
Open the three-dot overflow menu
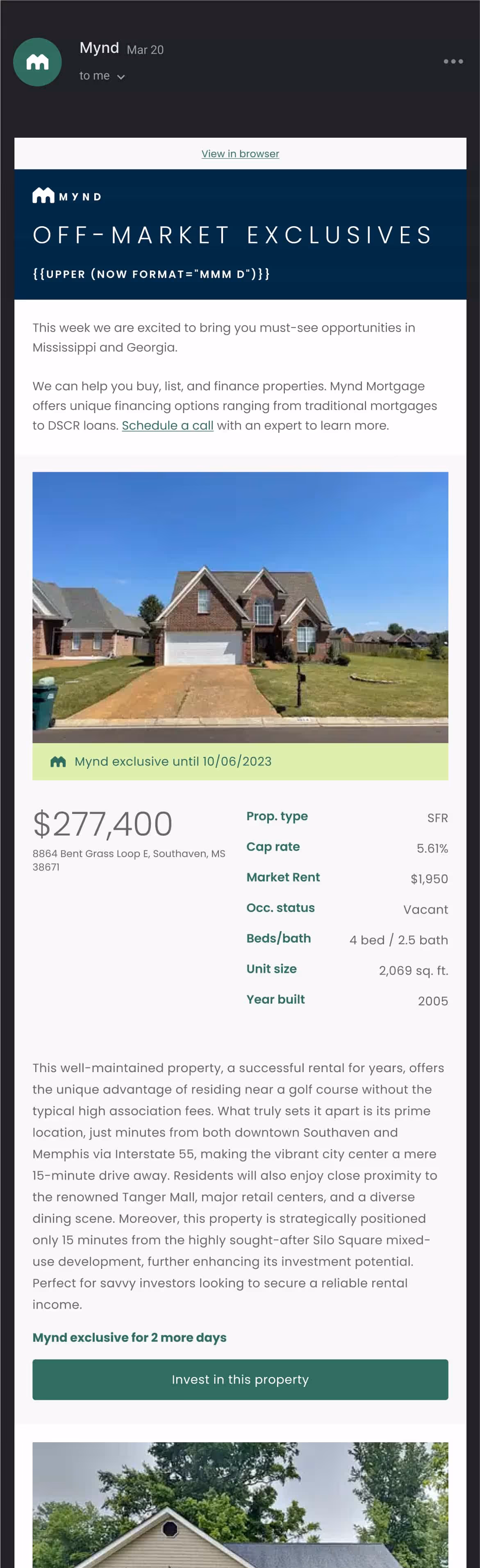(453, 61)
